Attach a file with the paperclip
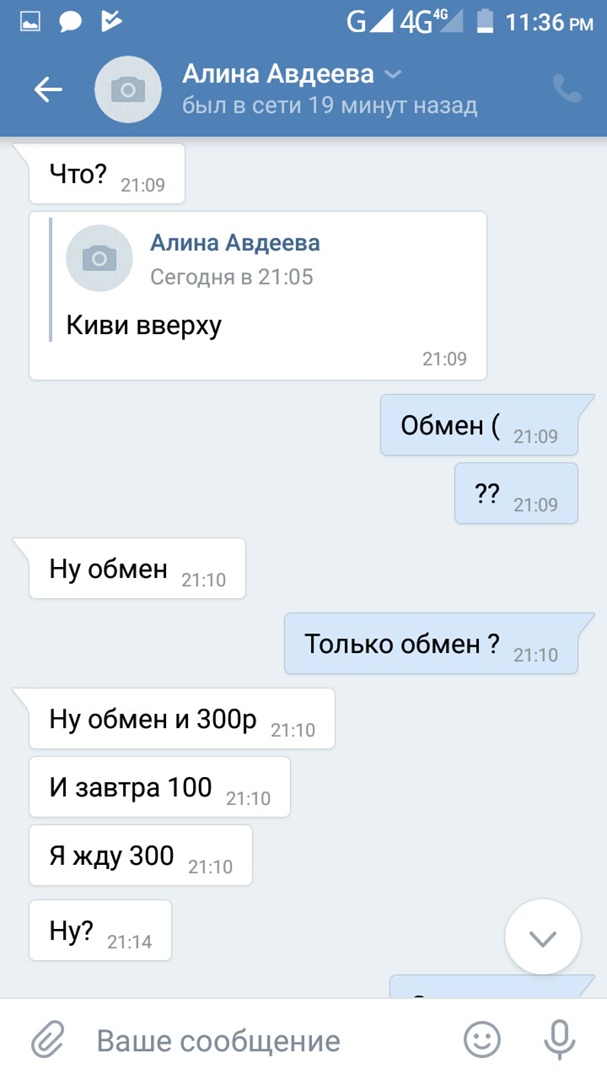Screen dimensions: 607x1080 pos(46,1040)
